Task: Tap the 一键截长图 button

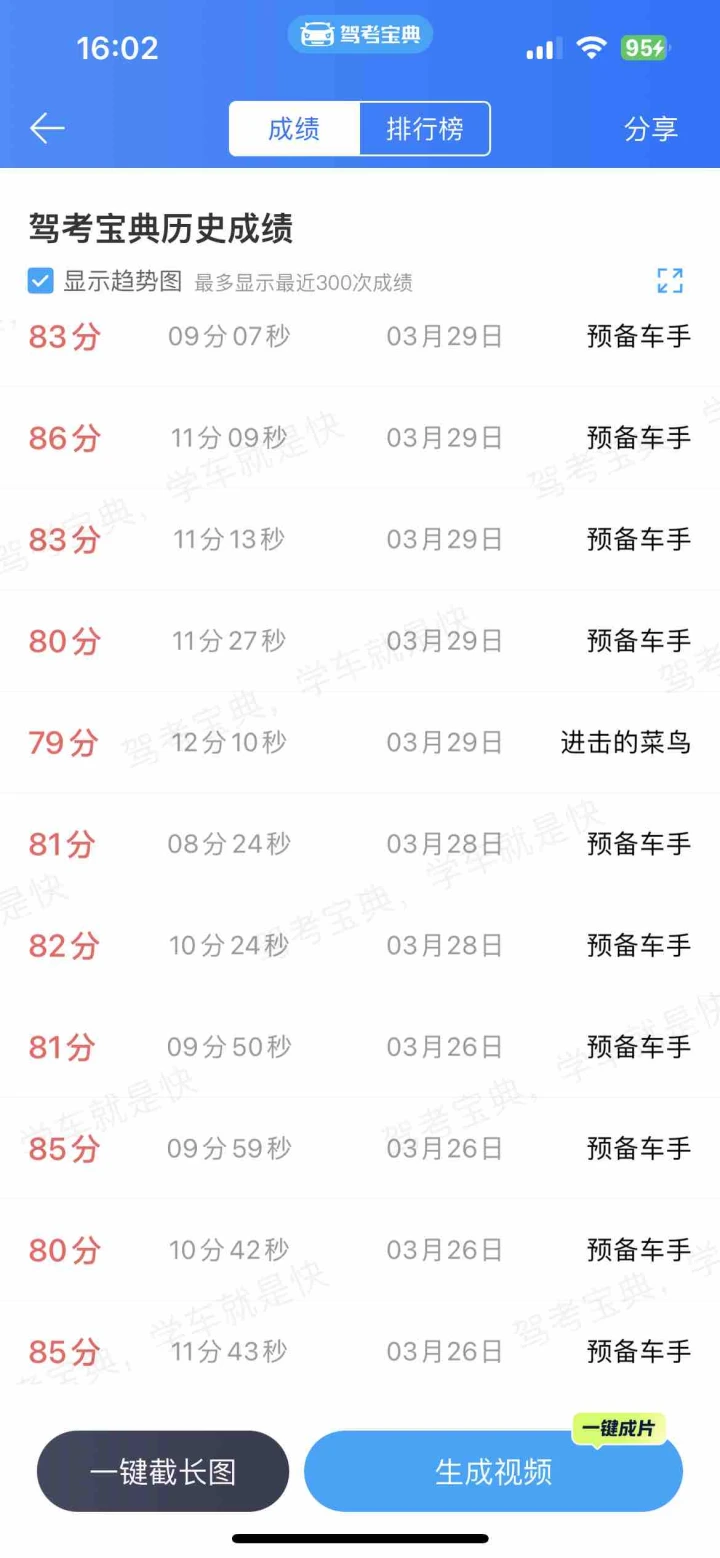Action: [163, 1471]
